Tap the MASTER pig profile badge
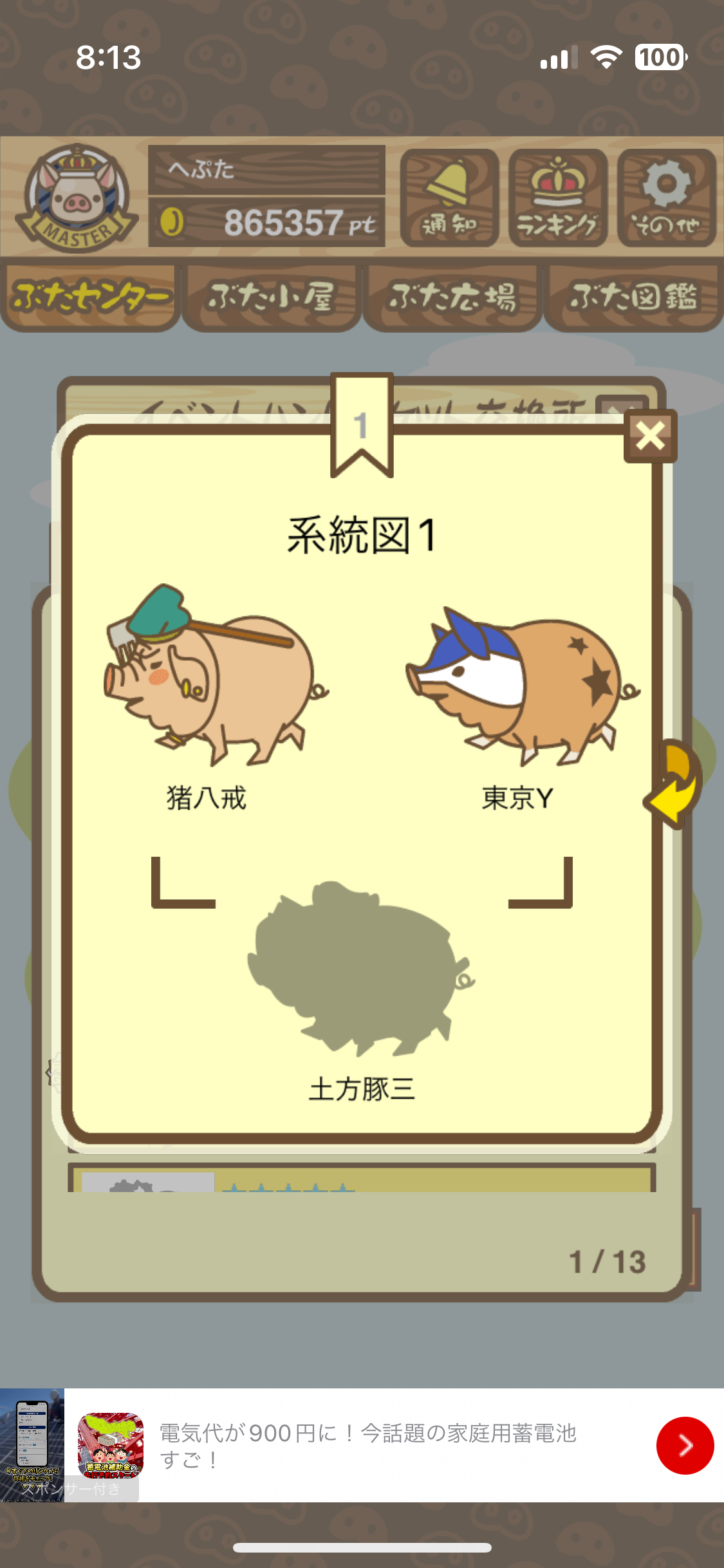This screenshot has width=724, height=1568. (x=76, y=198)
